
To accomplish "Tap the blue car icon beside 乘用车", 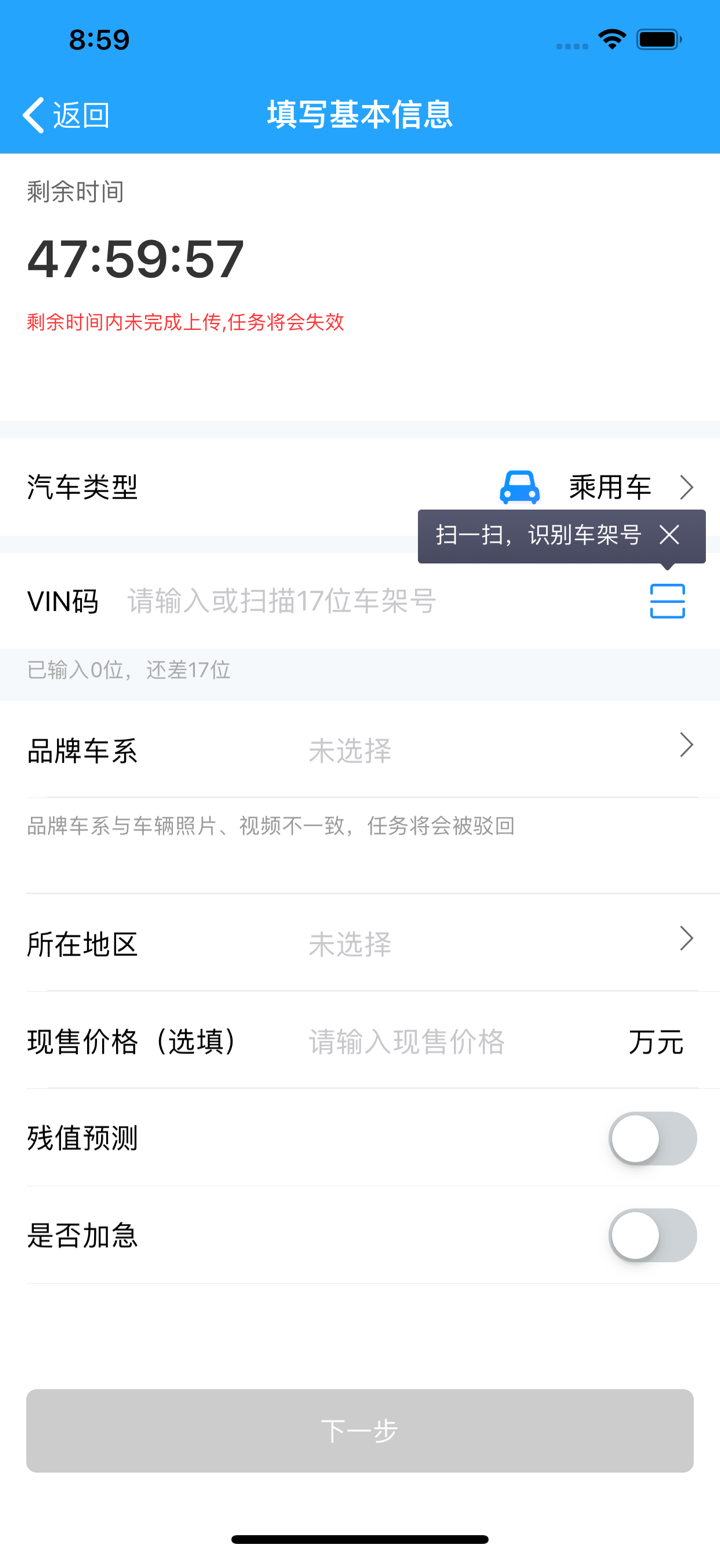I will 518,487.
